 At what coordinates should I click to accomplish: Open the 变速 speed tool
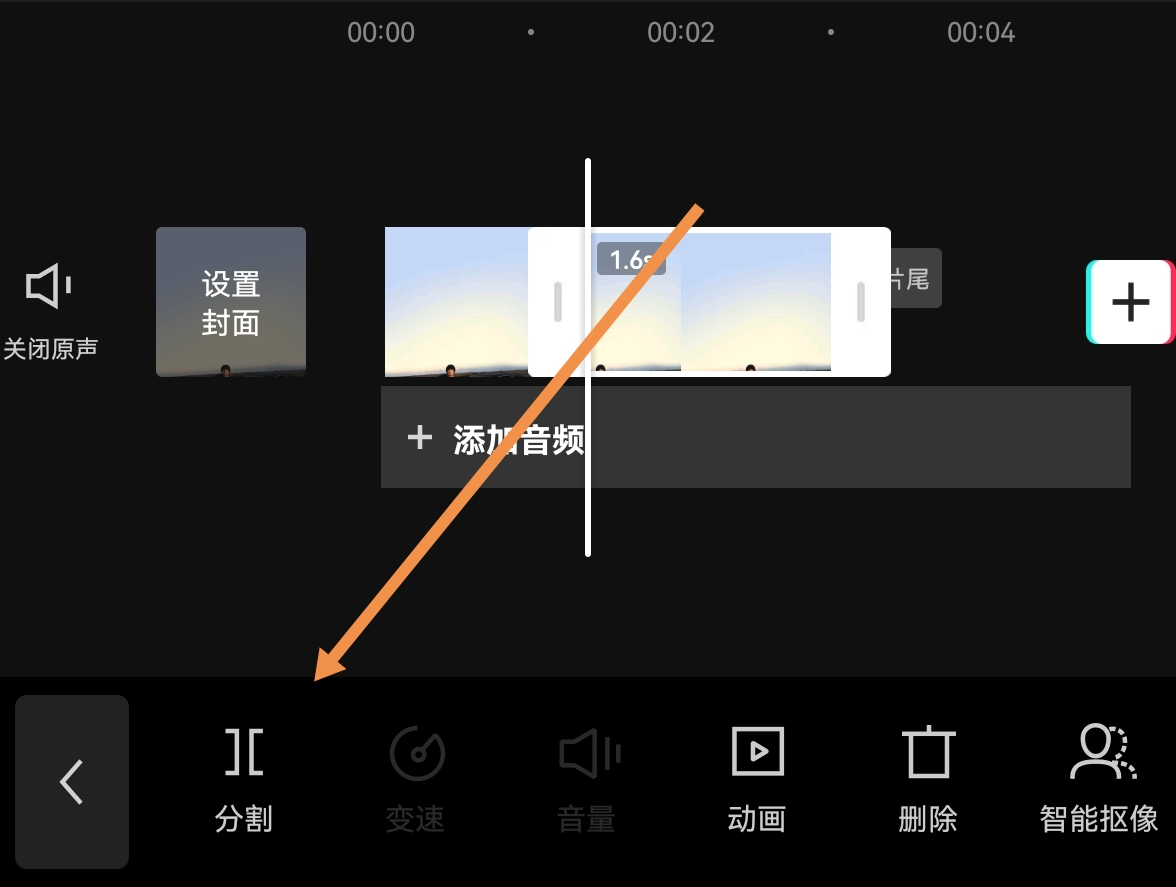415,781
